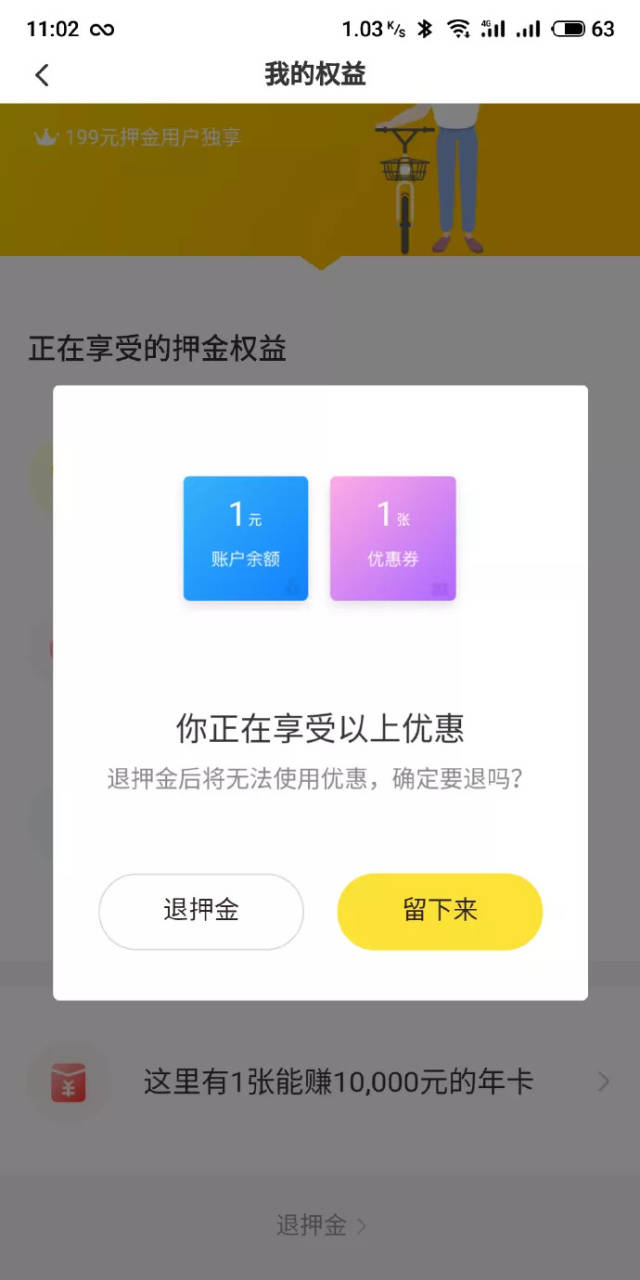Open the 账户余额 balance card
This screenshot has height=1280, width=640.
246,538
